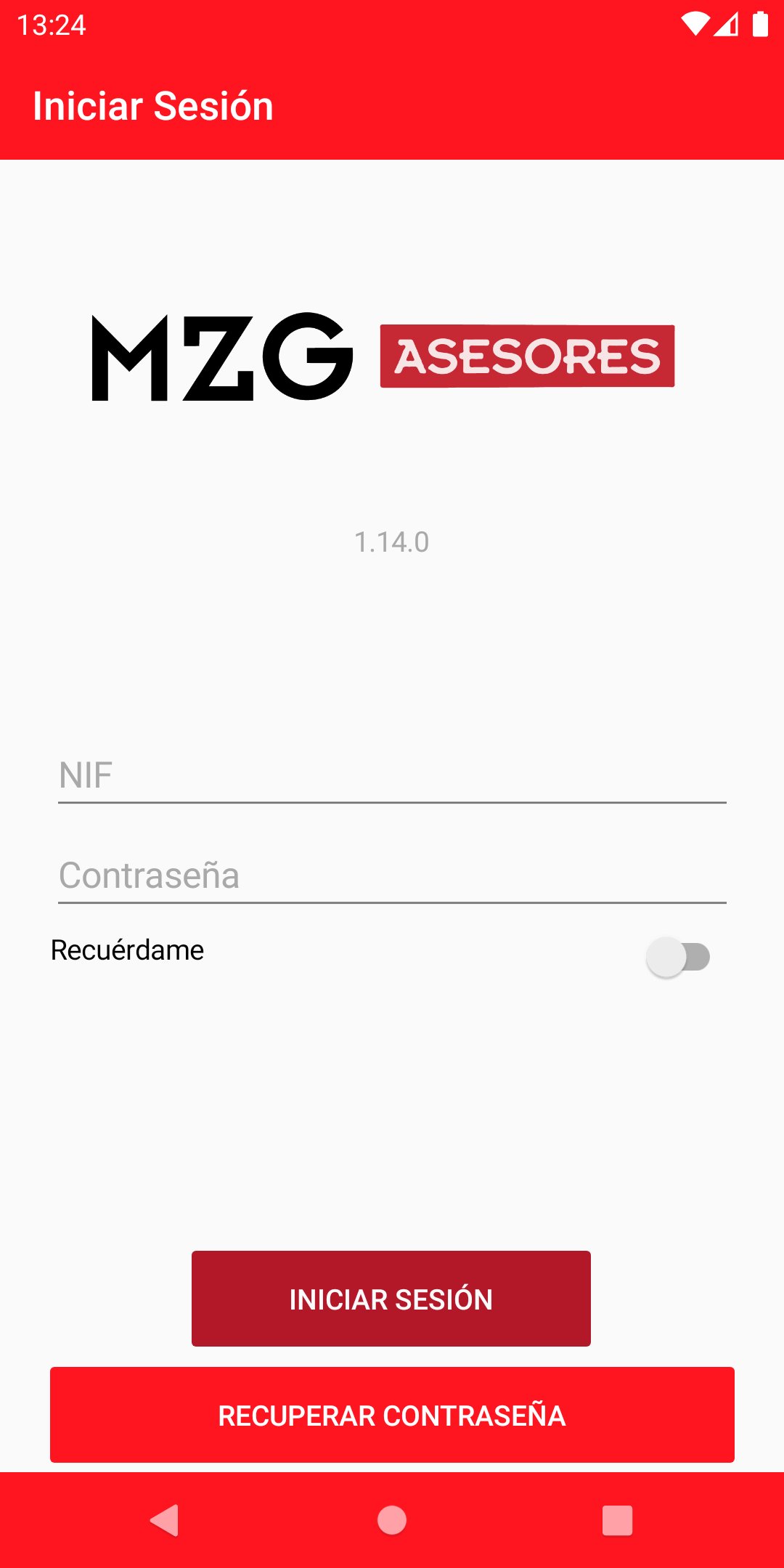Image resolution: width=784 pixels, height=1568 pixels.
Task: Tap the NIF input field
Action: 392,775
